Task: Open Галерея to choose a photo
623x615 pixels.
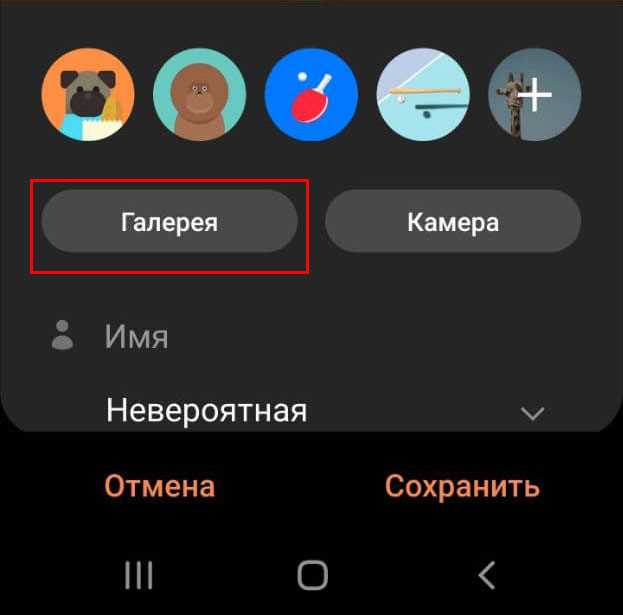Action: click(169, 222)
